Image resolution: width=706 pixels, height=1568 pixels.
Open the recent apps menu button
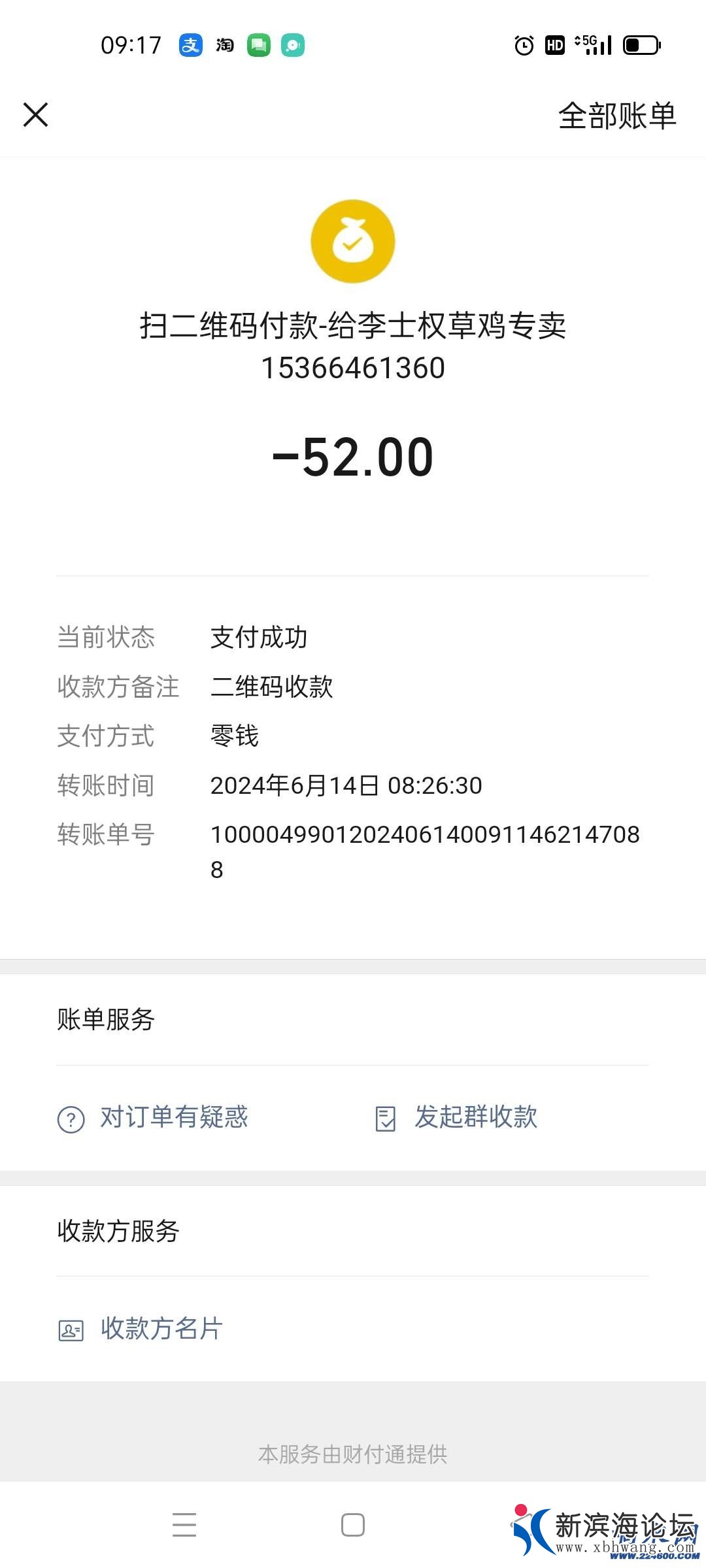[184, 1525]
